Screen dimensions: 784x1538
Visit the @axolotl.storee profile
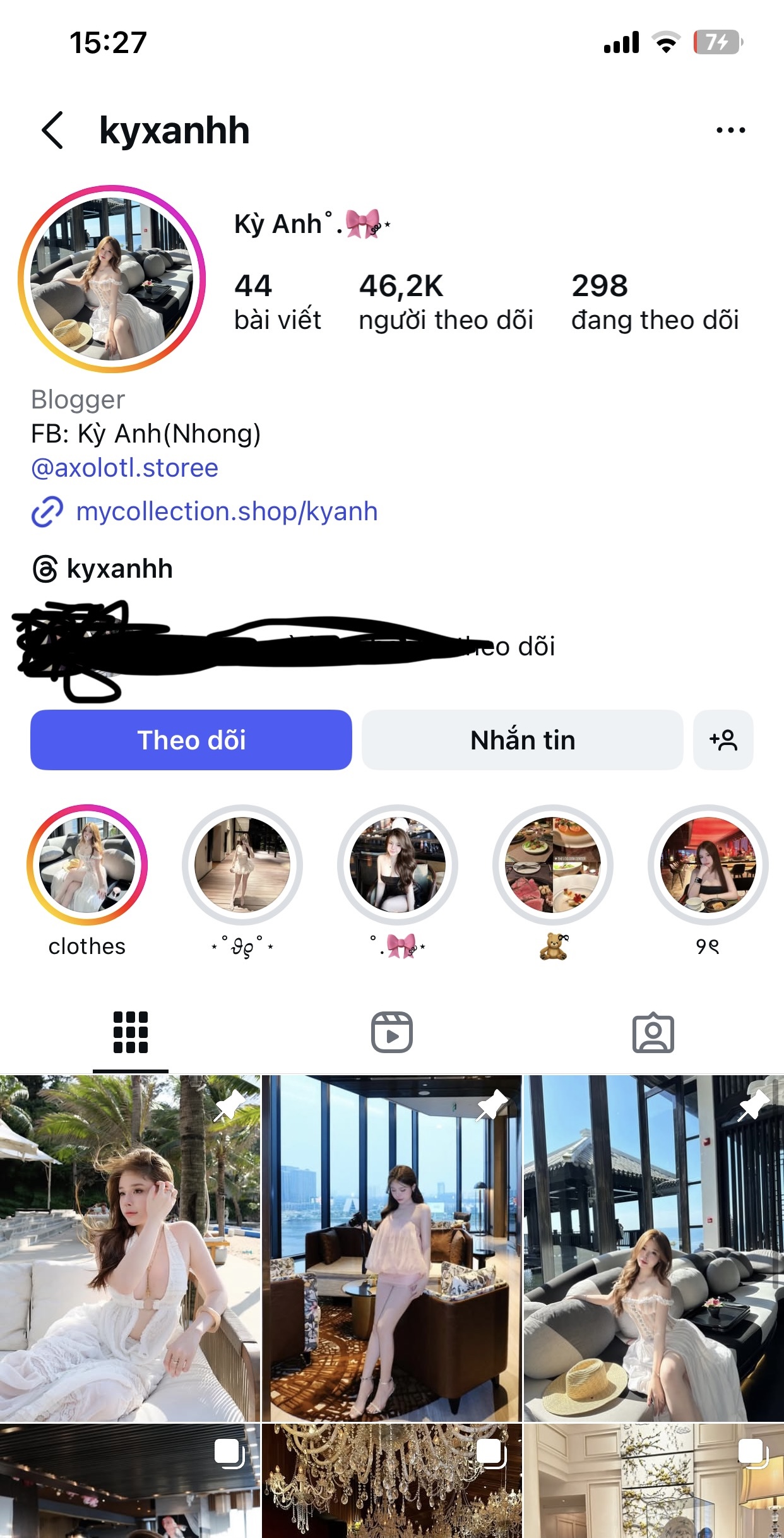124,468
